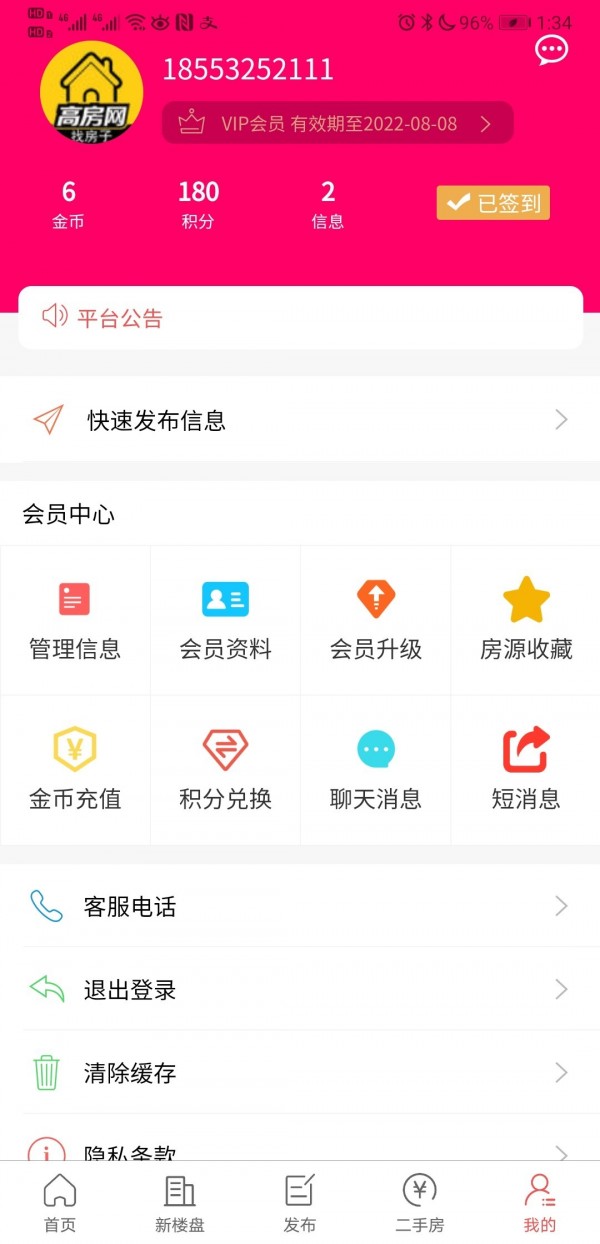Open 快速发布信息 quick publish row

pyautogui.click(x=300, y=420)
